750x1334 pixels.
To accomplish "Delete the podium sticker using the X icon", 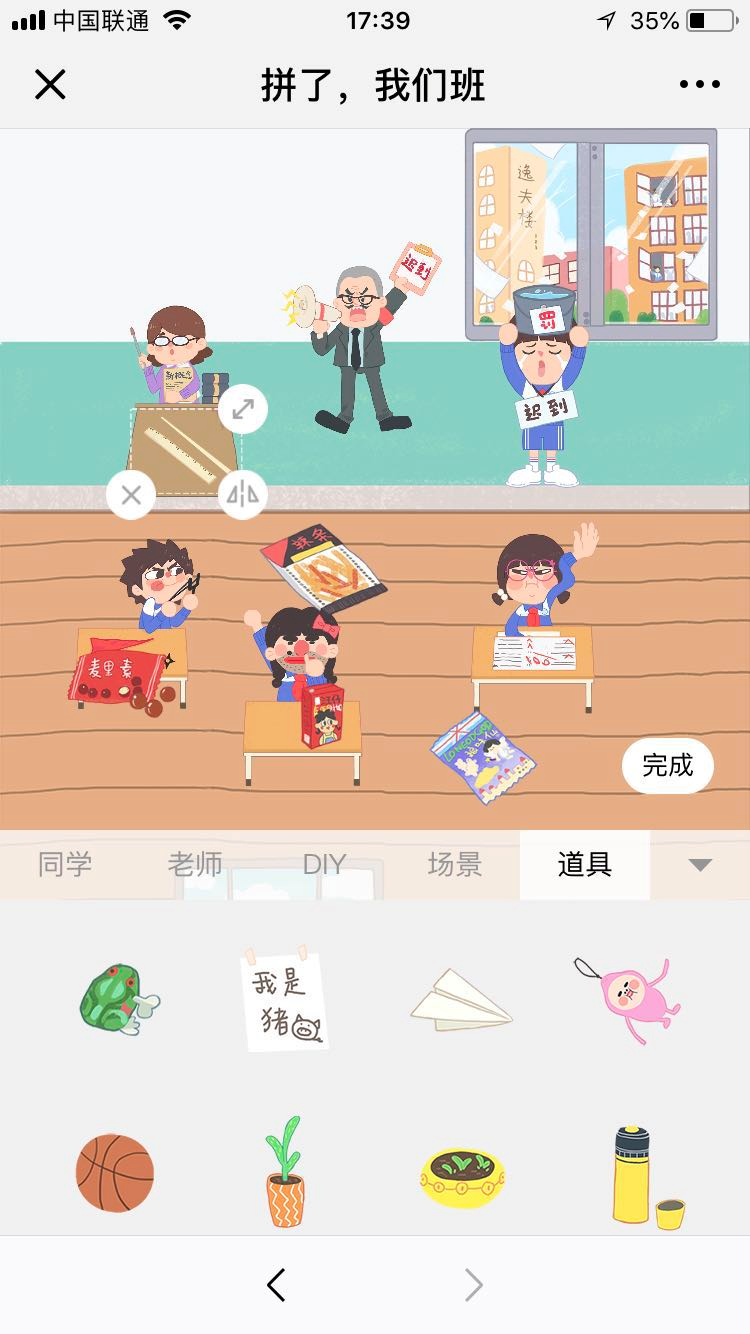I will point(131,495).
